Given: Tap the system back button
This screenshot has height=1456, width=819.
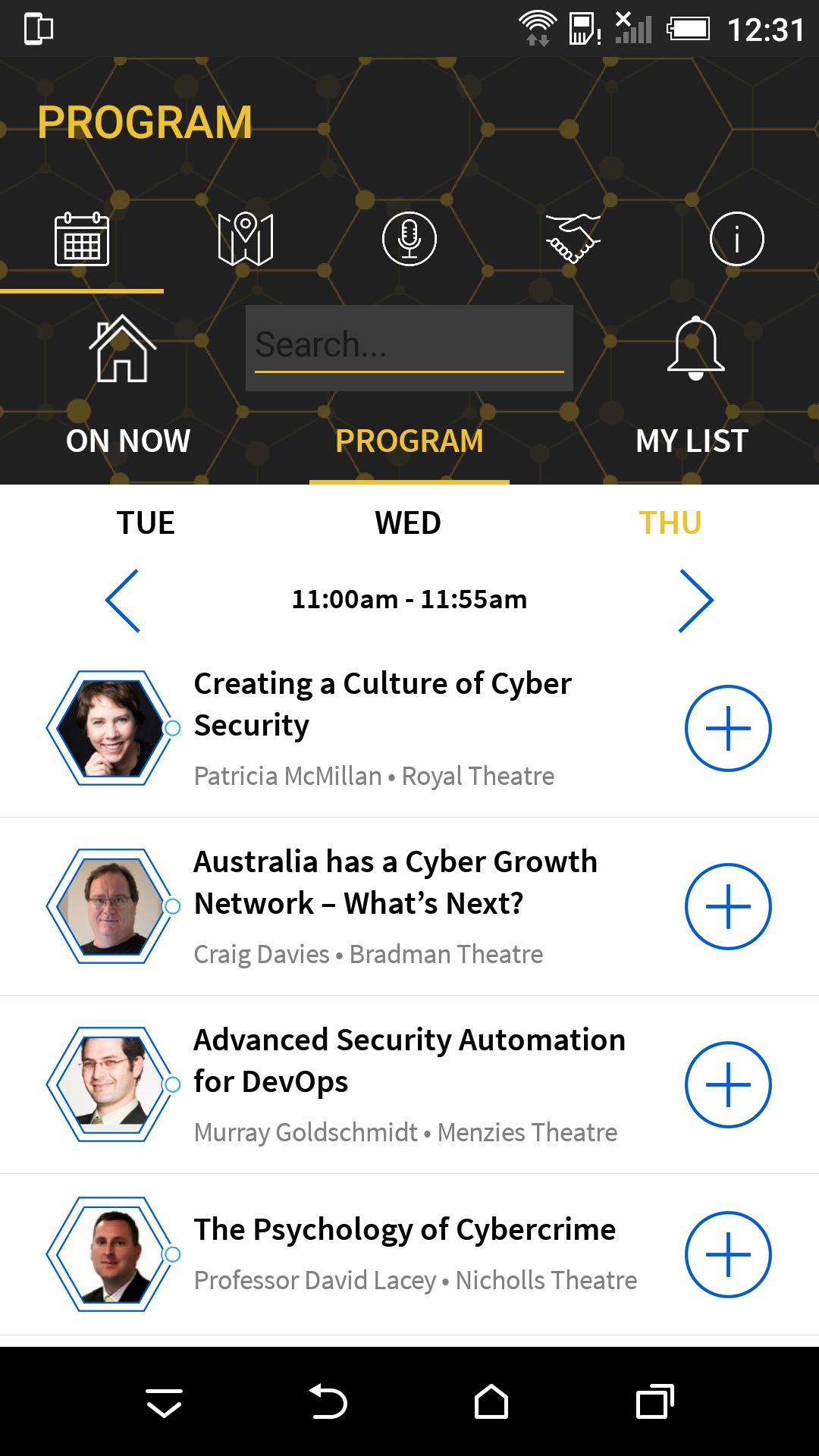Looking at the screenshot, I should pos(328,1401).
